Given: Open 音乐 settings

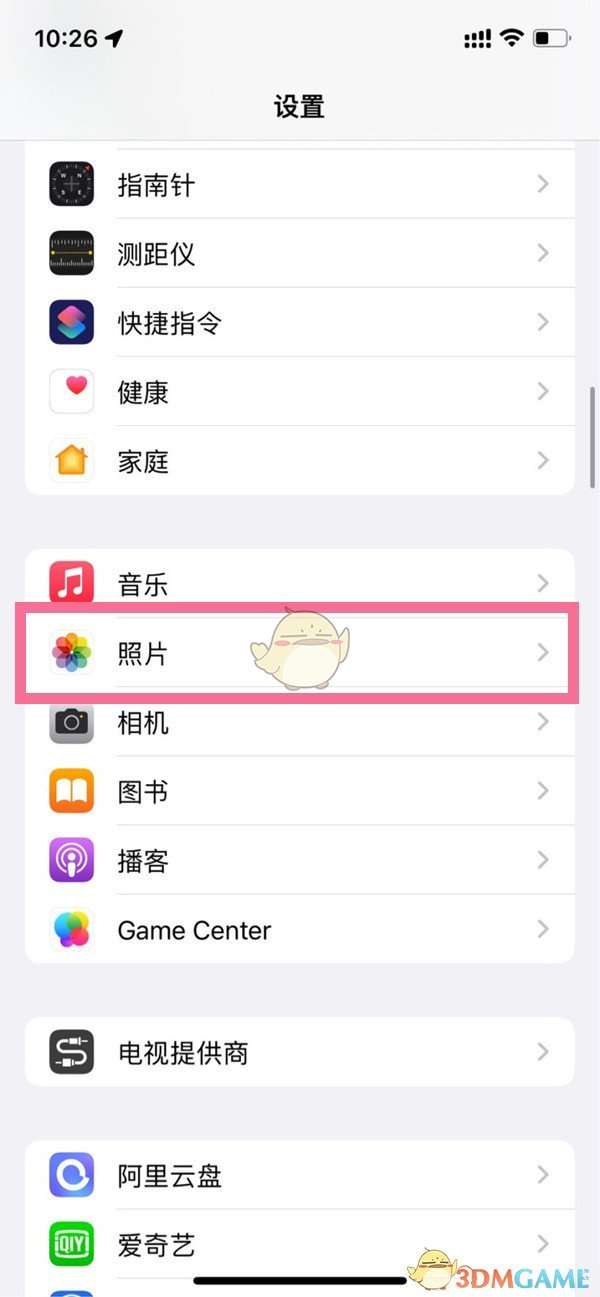Looking at the screenshot, I should [x=300, y=584].
